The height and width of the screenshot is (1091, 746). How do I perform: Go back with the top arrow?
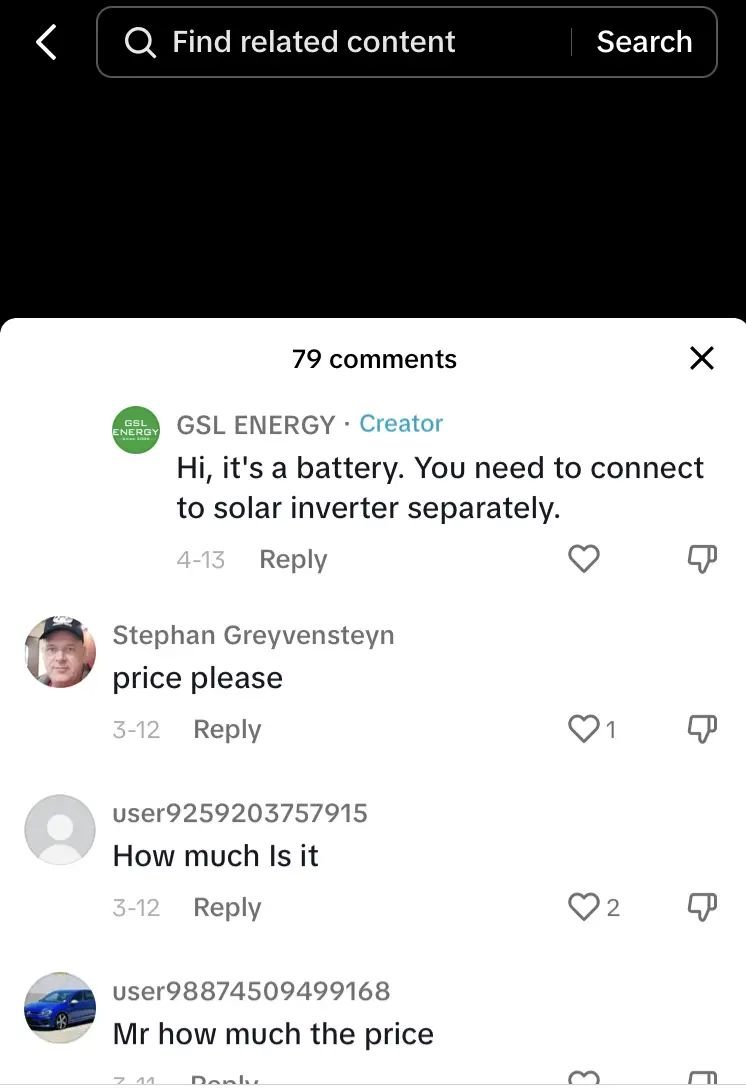click(46, 42)
